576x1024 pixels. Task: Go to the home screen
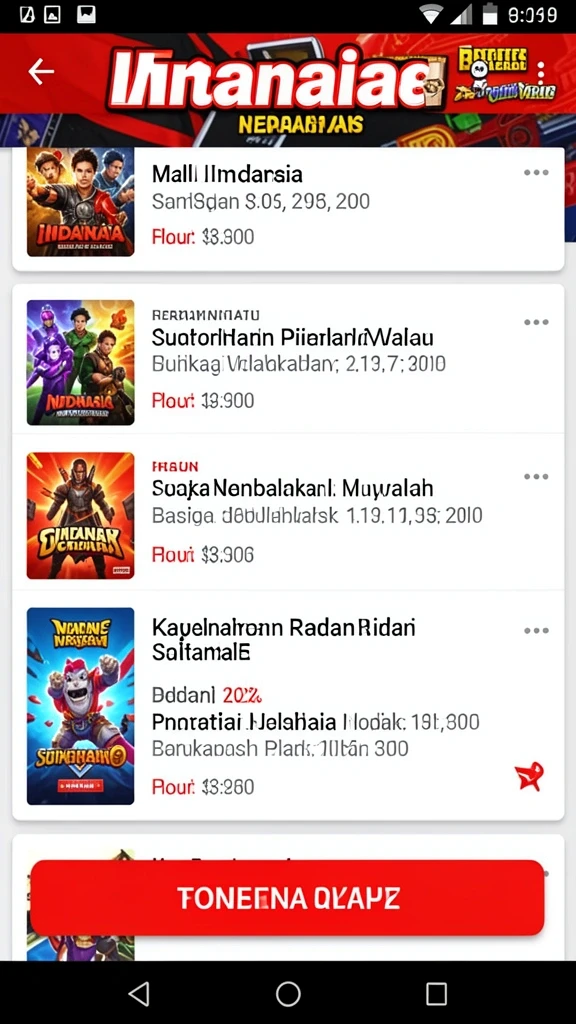[x=288, y=993]
